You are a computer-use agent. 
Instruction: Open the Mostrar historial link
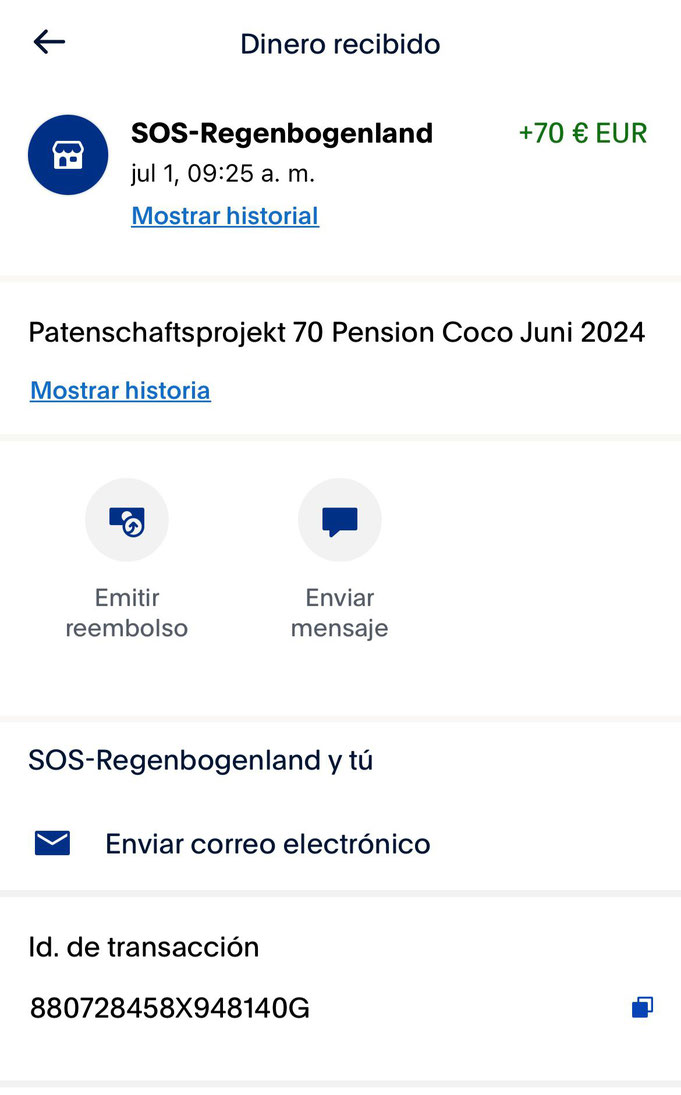225,216
